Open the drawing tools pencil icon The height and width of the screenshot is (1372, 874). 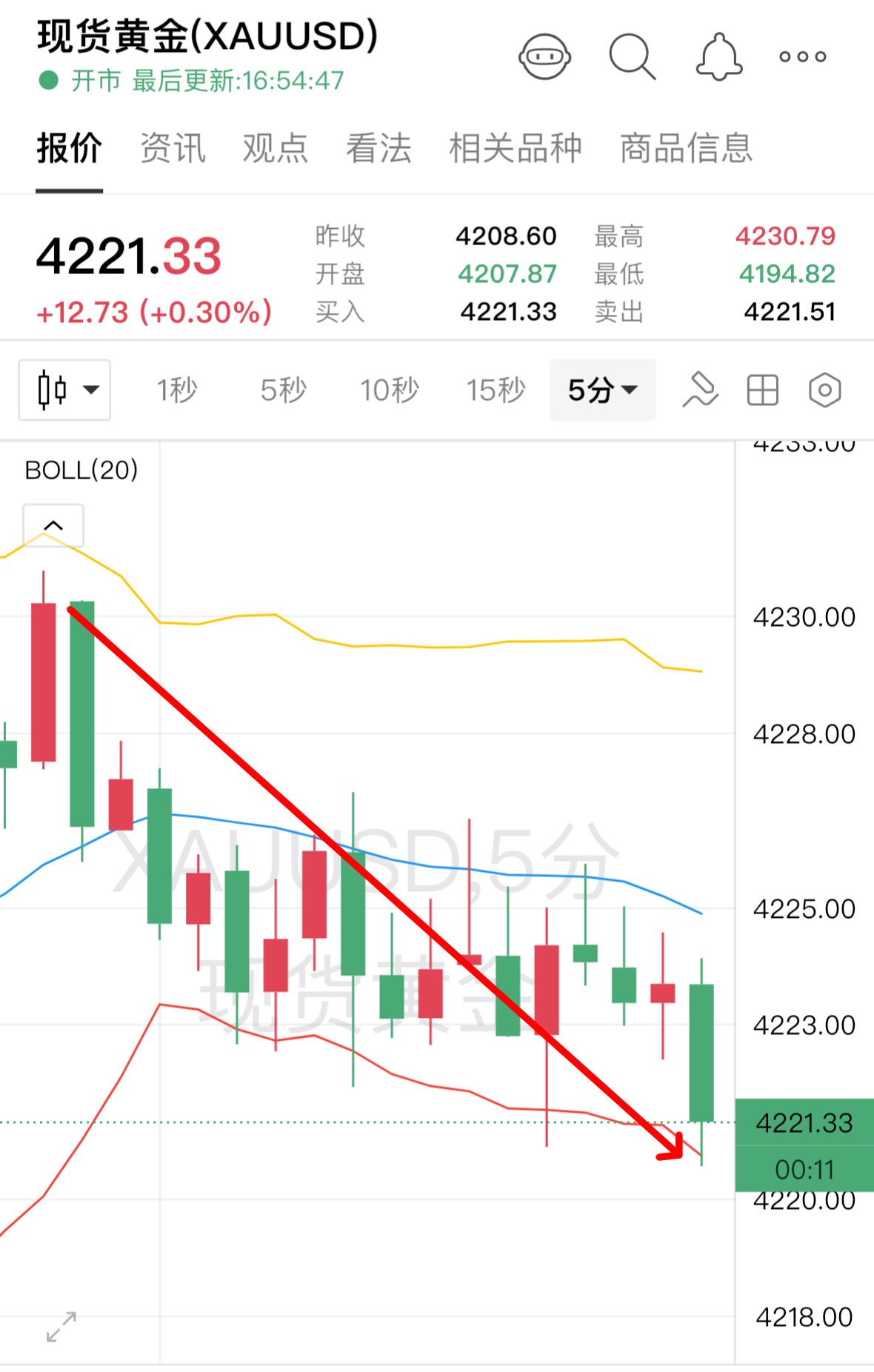(700, 390)
